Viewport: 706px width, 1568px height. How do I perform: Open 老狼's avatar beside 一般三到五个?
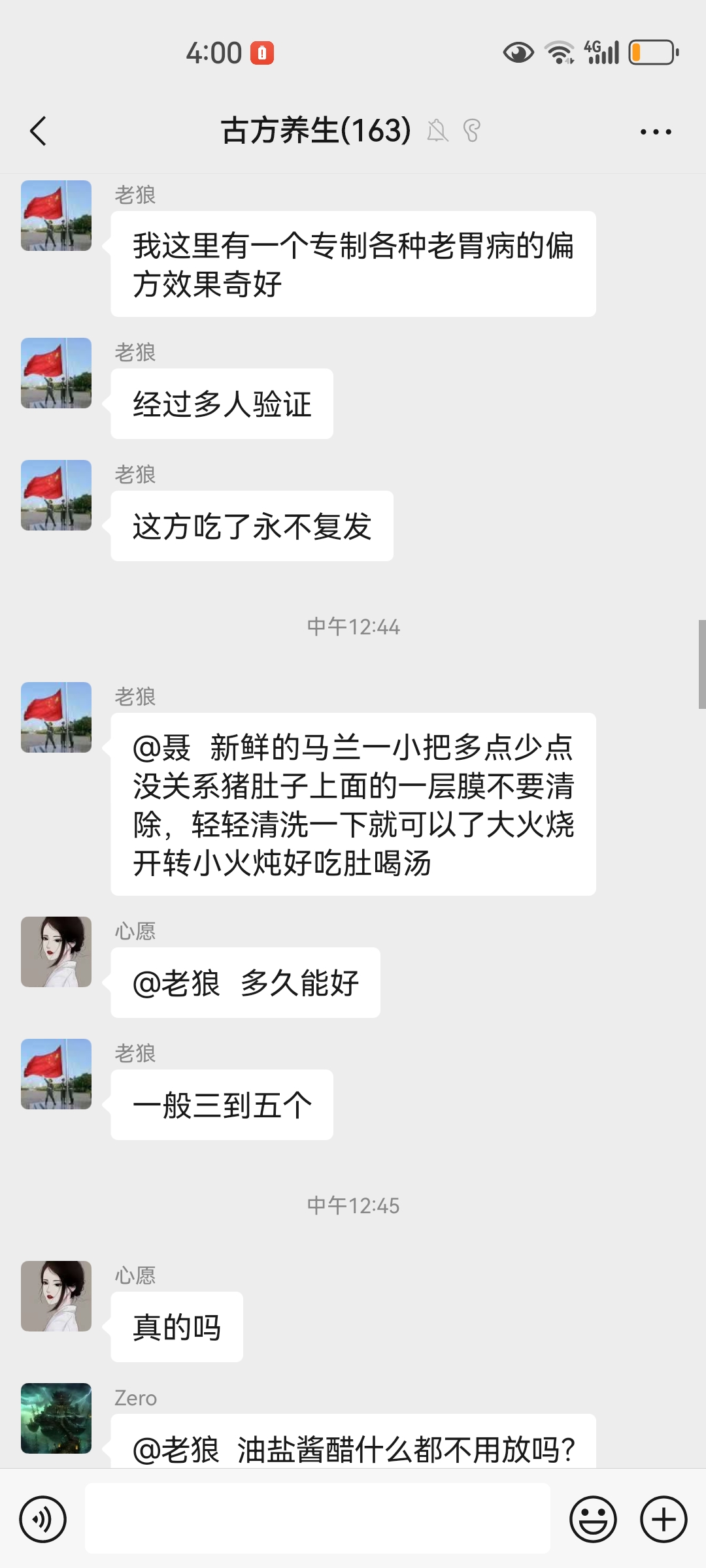click(x=56, y=1073)
